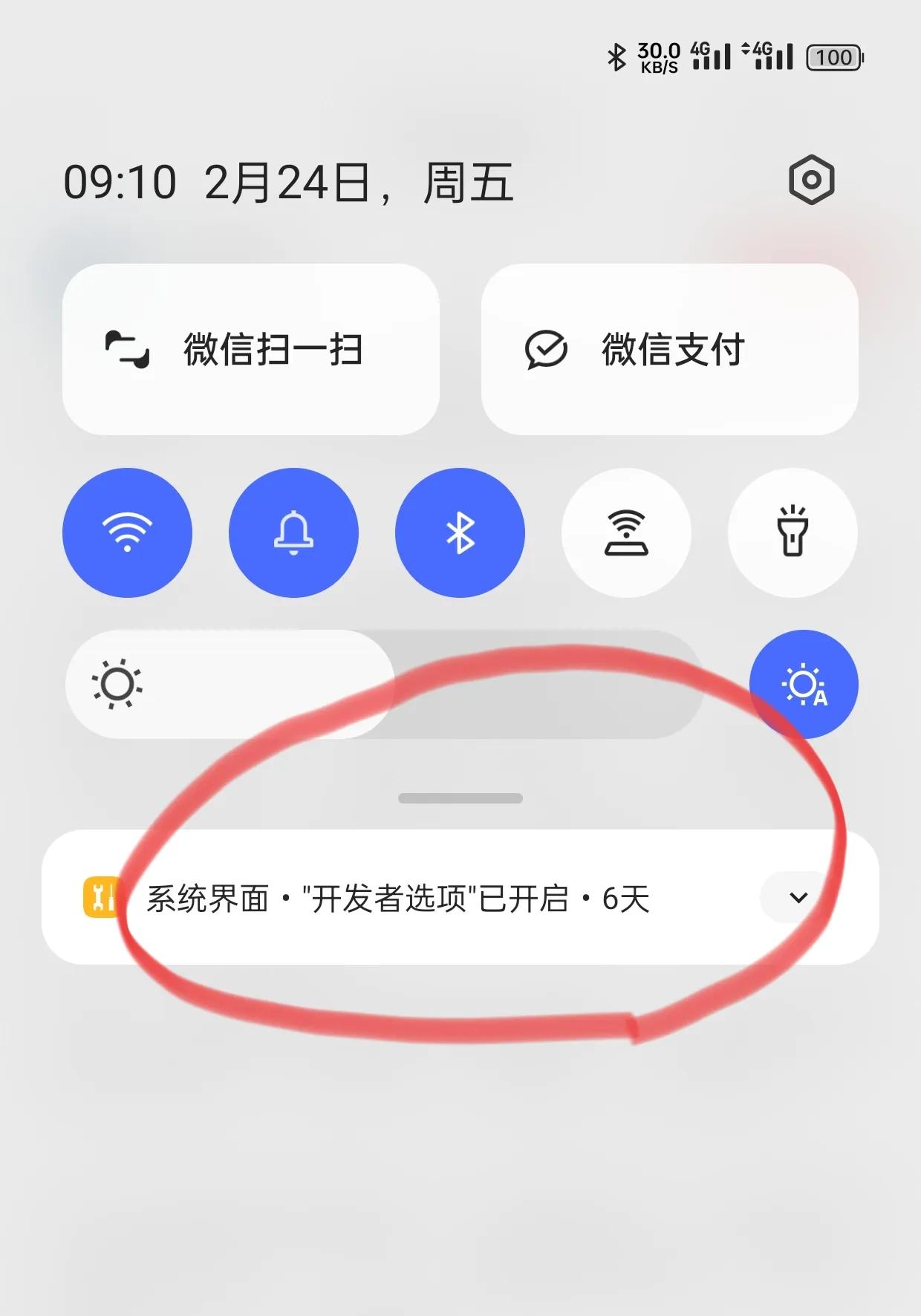Viewport: 921px width, 1316px height.
Task: Tap the flashlight quick tile icon
Action: (793, 533)
